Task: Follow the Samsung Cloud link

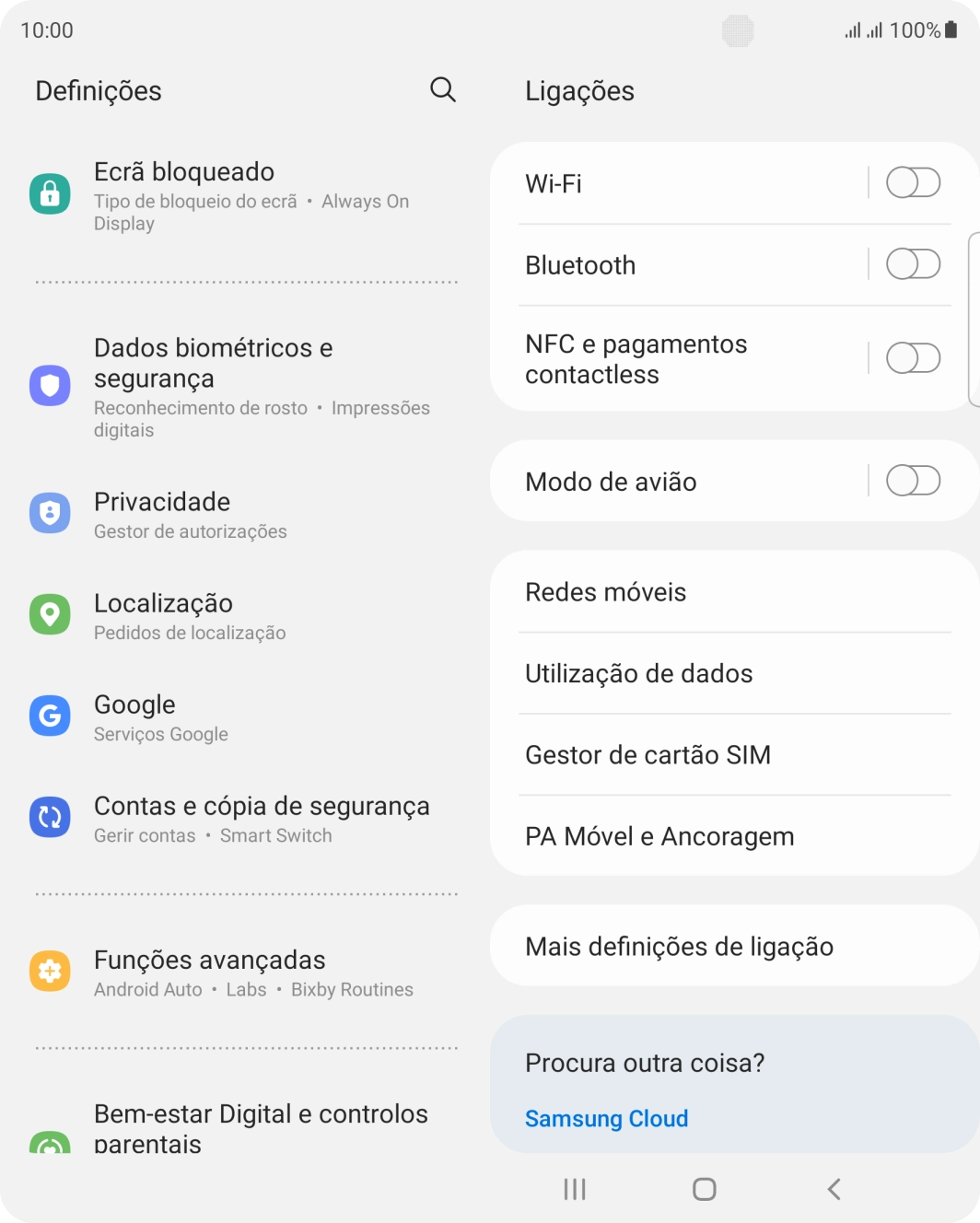Action: click(x=606, y=1118)
